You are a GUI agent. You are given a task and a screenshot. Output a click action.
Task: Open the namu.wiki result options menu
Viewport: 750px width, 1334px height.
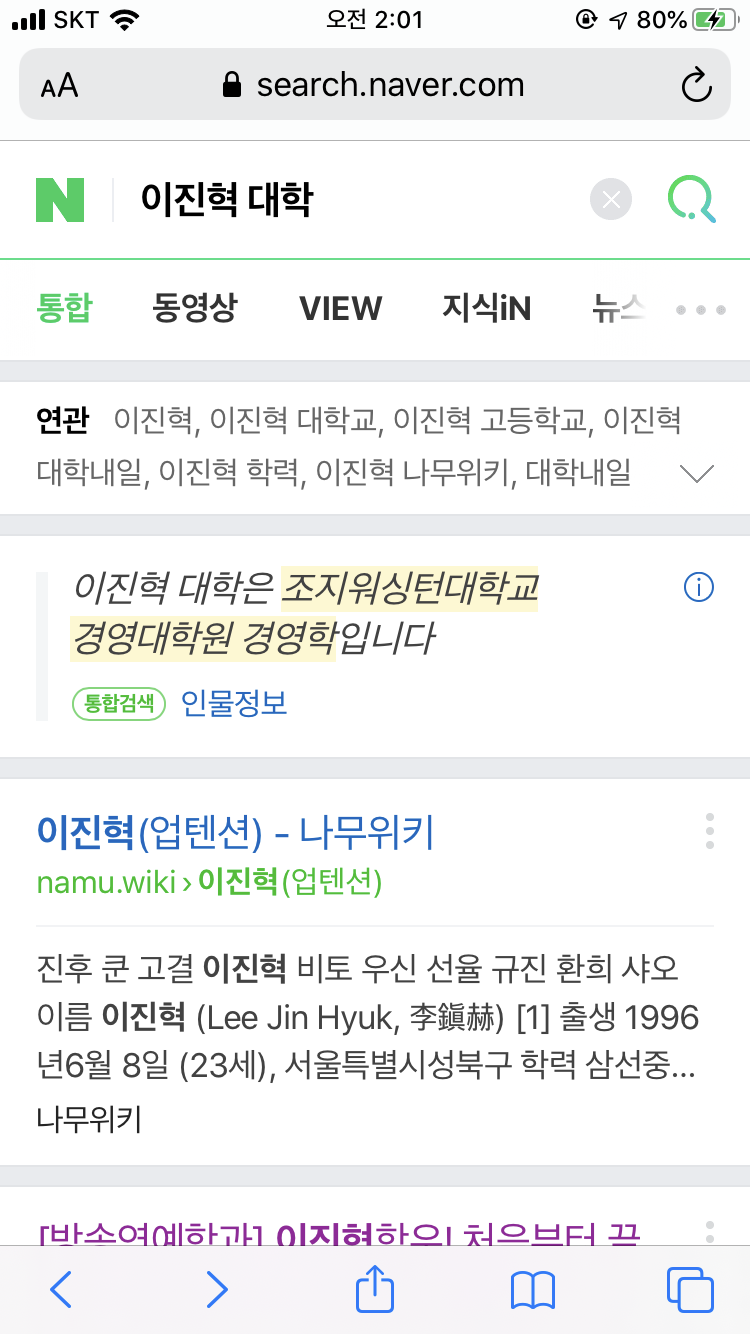click(x=709, y=830)
